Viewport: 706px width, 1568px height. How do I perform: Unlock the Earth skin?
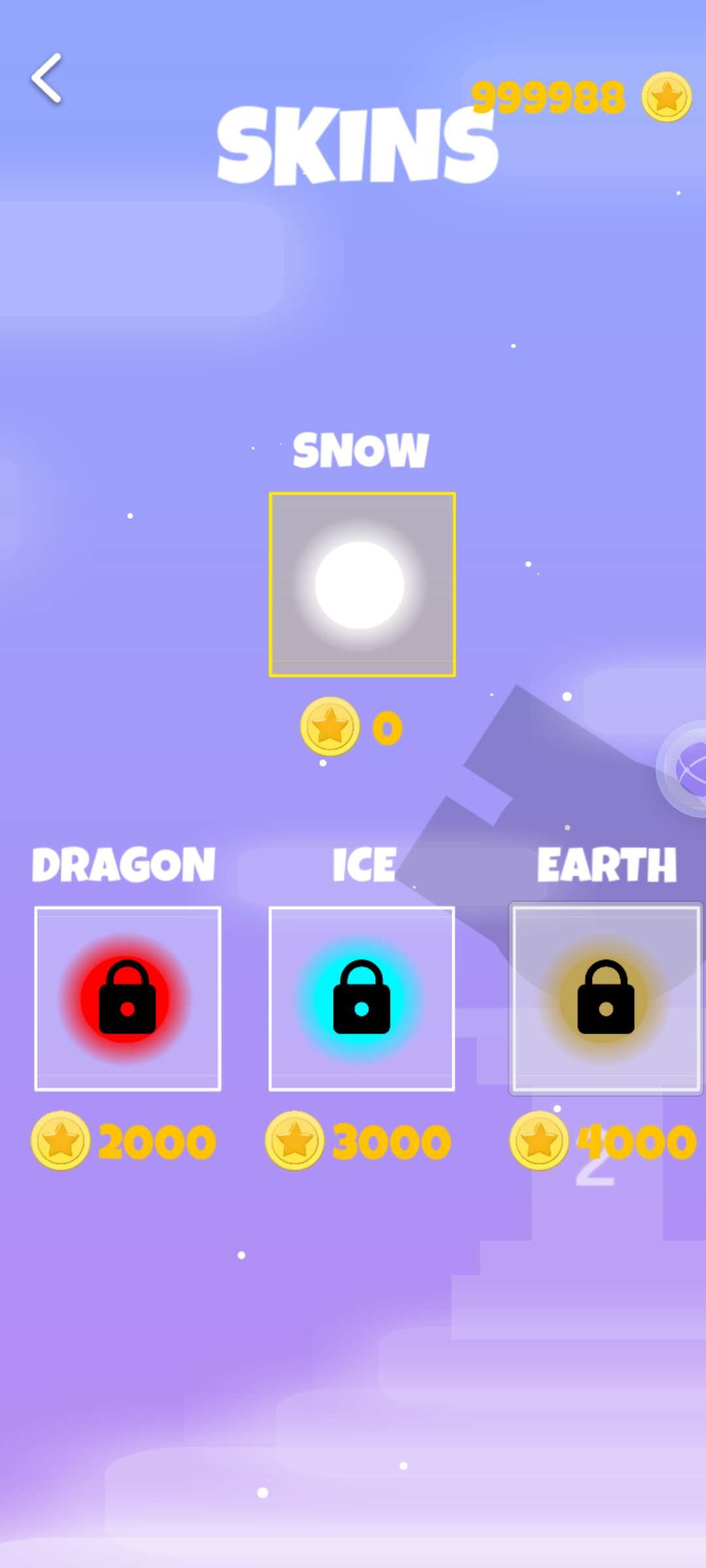(606, 998)
